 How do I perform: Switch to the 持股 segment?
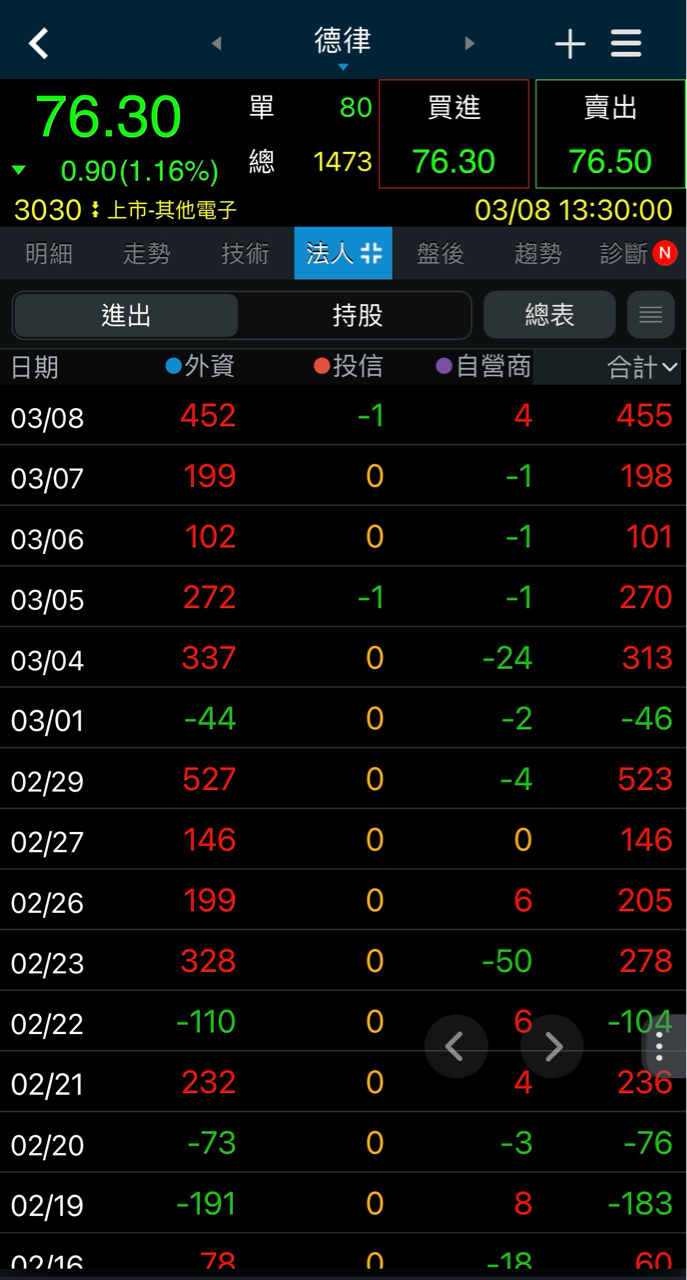pos(357,316)
